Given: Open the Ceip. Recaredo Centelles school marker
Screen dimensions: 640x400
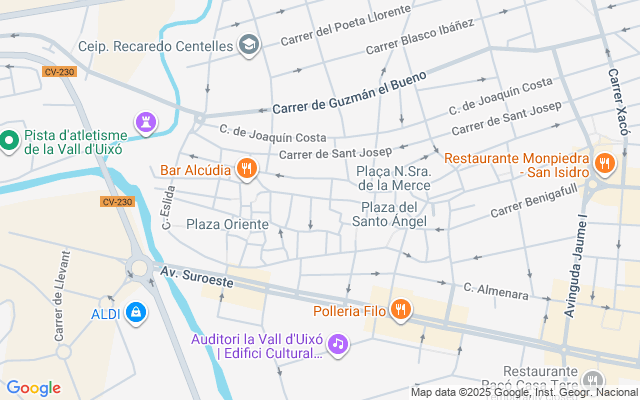Looking at the screenshot, I should click(x=249, y=44).
